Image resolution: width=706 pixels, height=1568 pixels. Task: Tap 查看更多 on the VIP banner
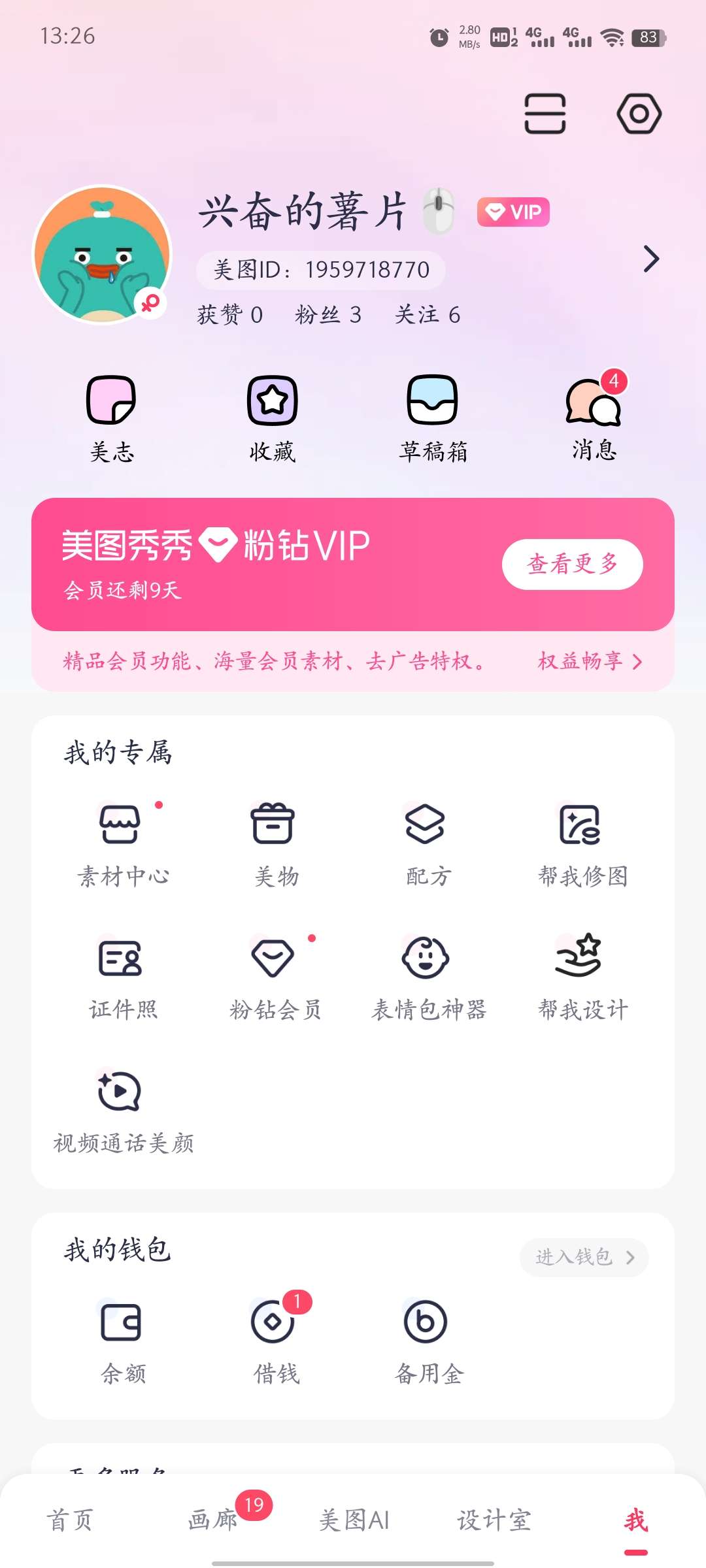(x=572, y=564)
